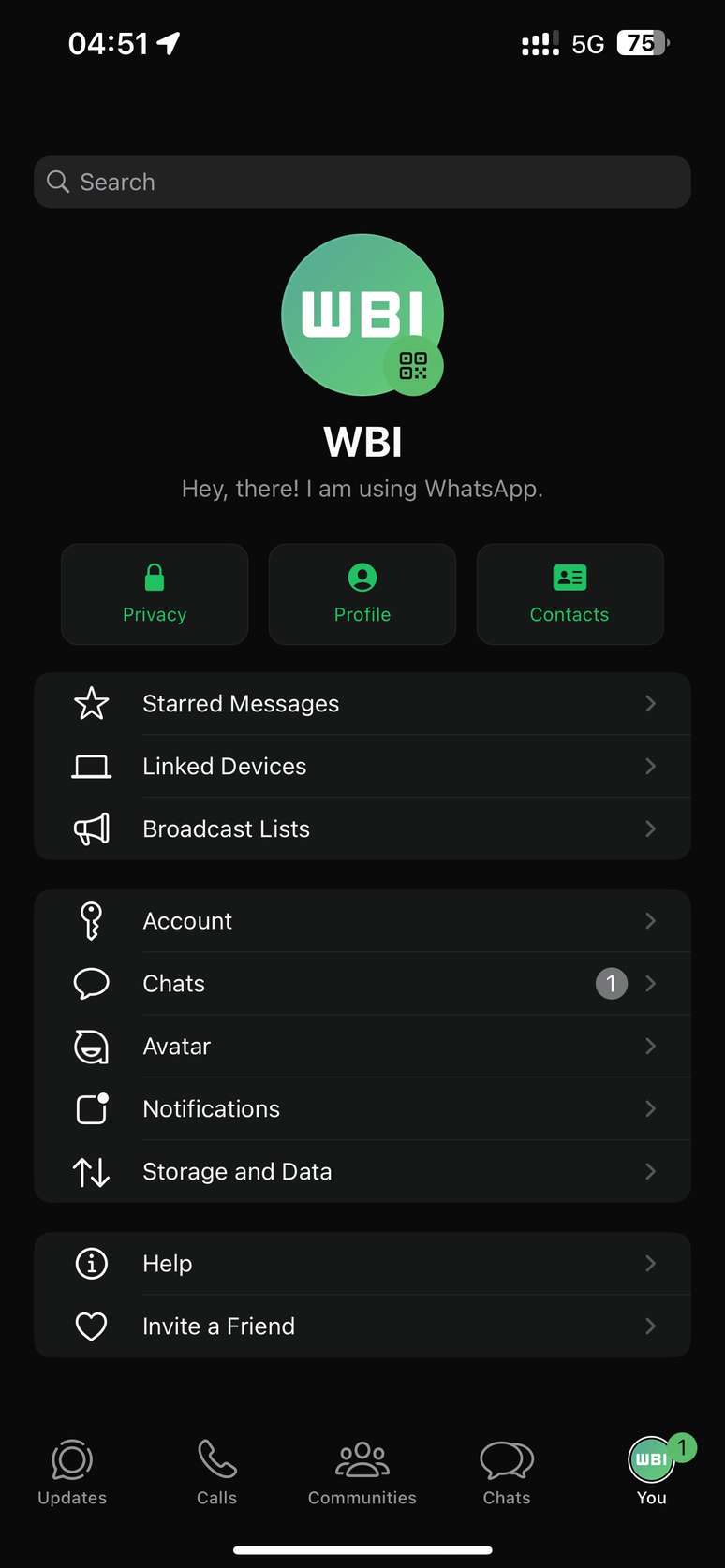Open Account settings
725x1568 pixels.
pos(362,920)
